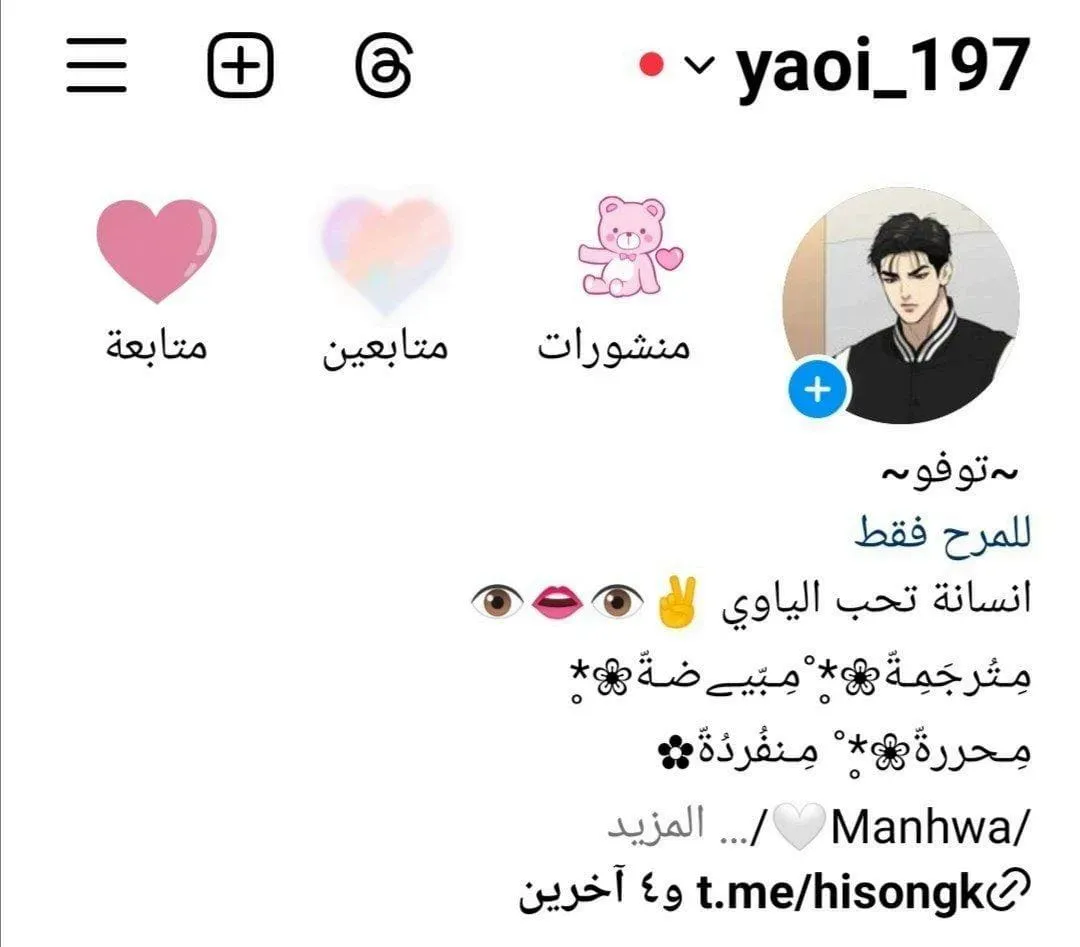Create a new post with plus icon
1080x947 pixels.
pos(240,66)
